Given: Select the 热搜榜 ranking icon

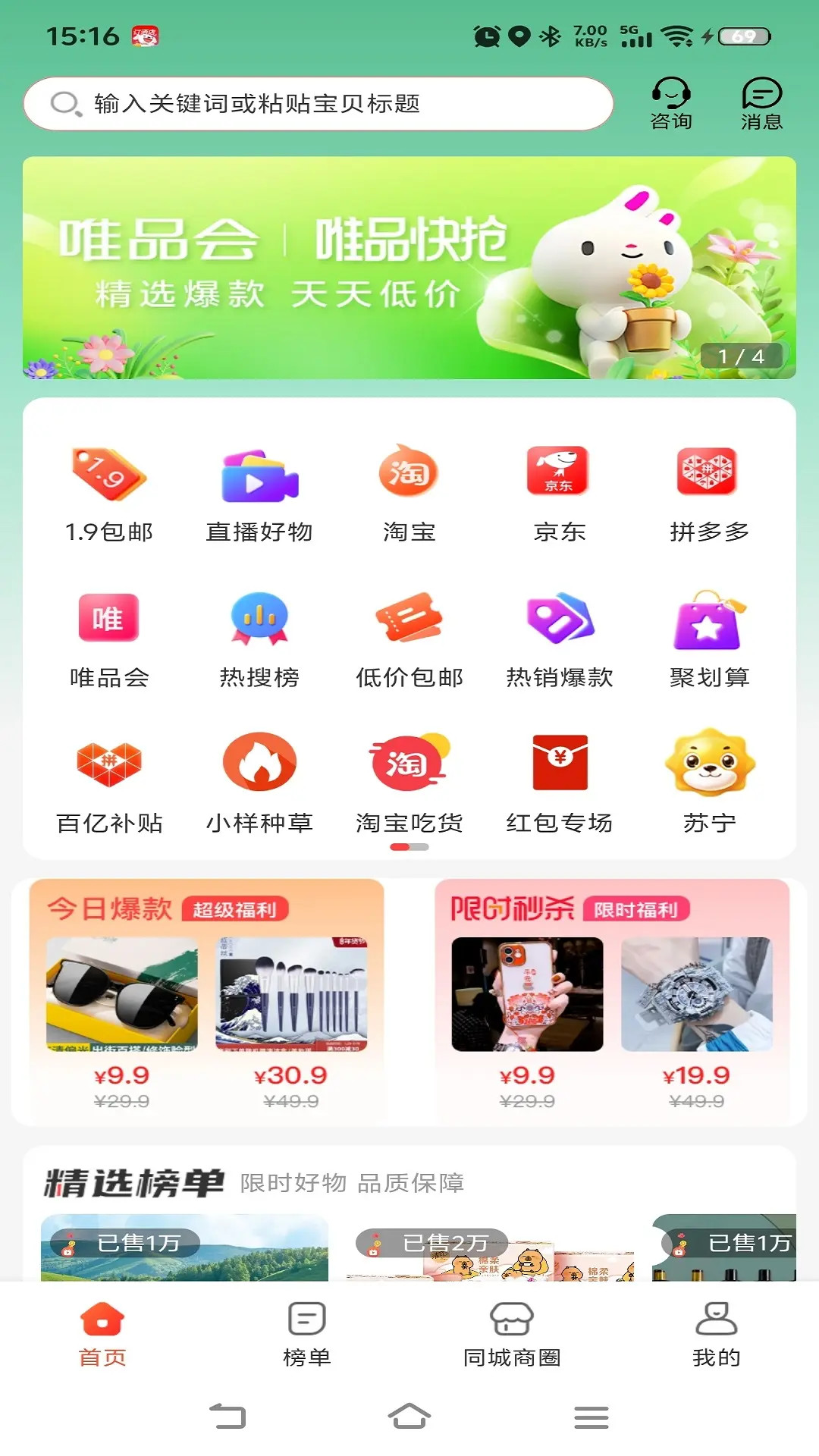Looking at the screenshot, I should click(259, 618).
